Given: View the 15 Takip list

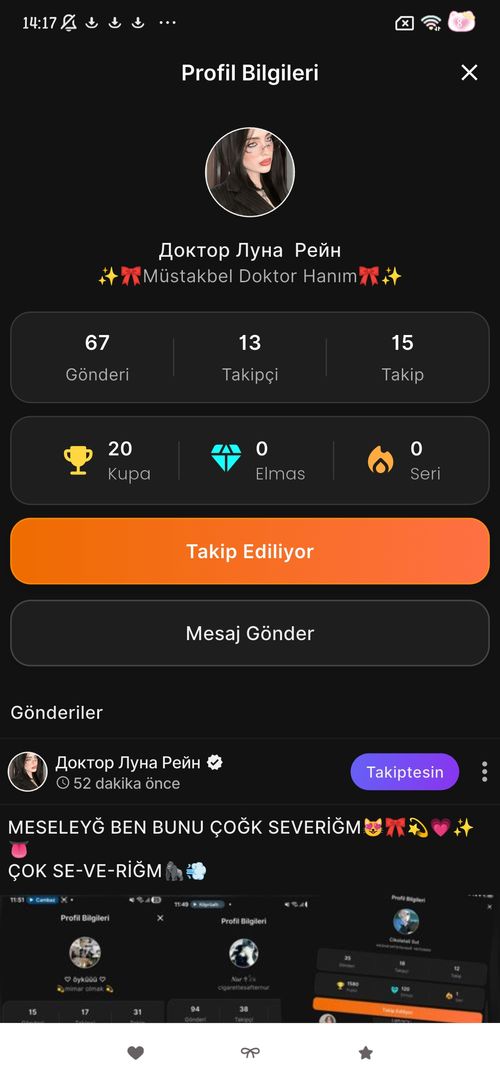Looking at the screenshot, I should pos(402,357).
